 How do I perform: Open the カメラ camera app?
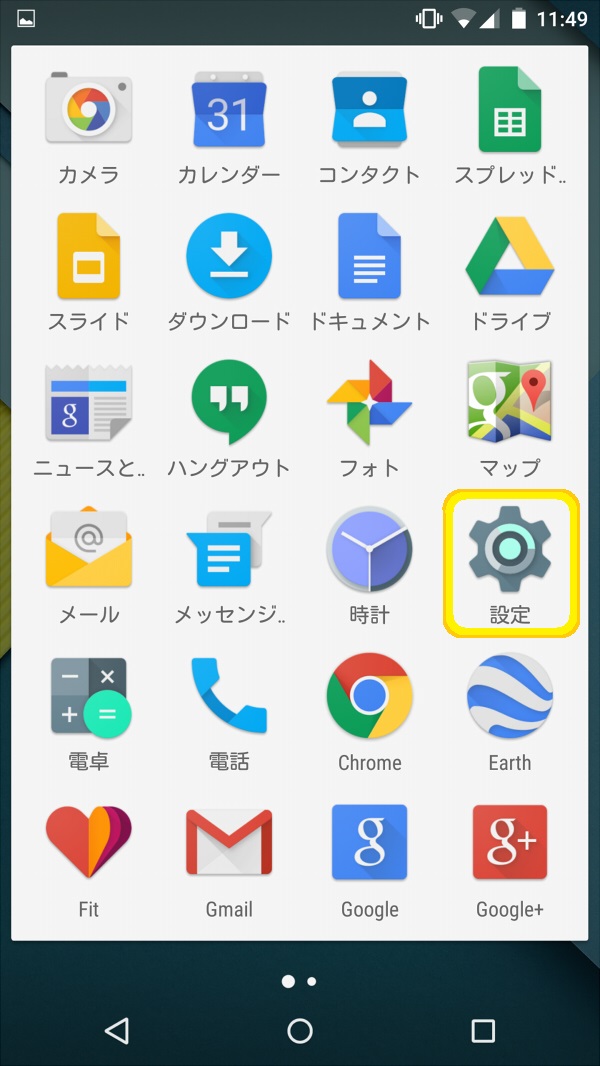pos(88,111)
